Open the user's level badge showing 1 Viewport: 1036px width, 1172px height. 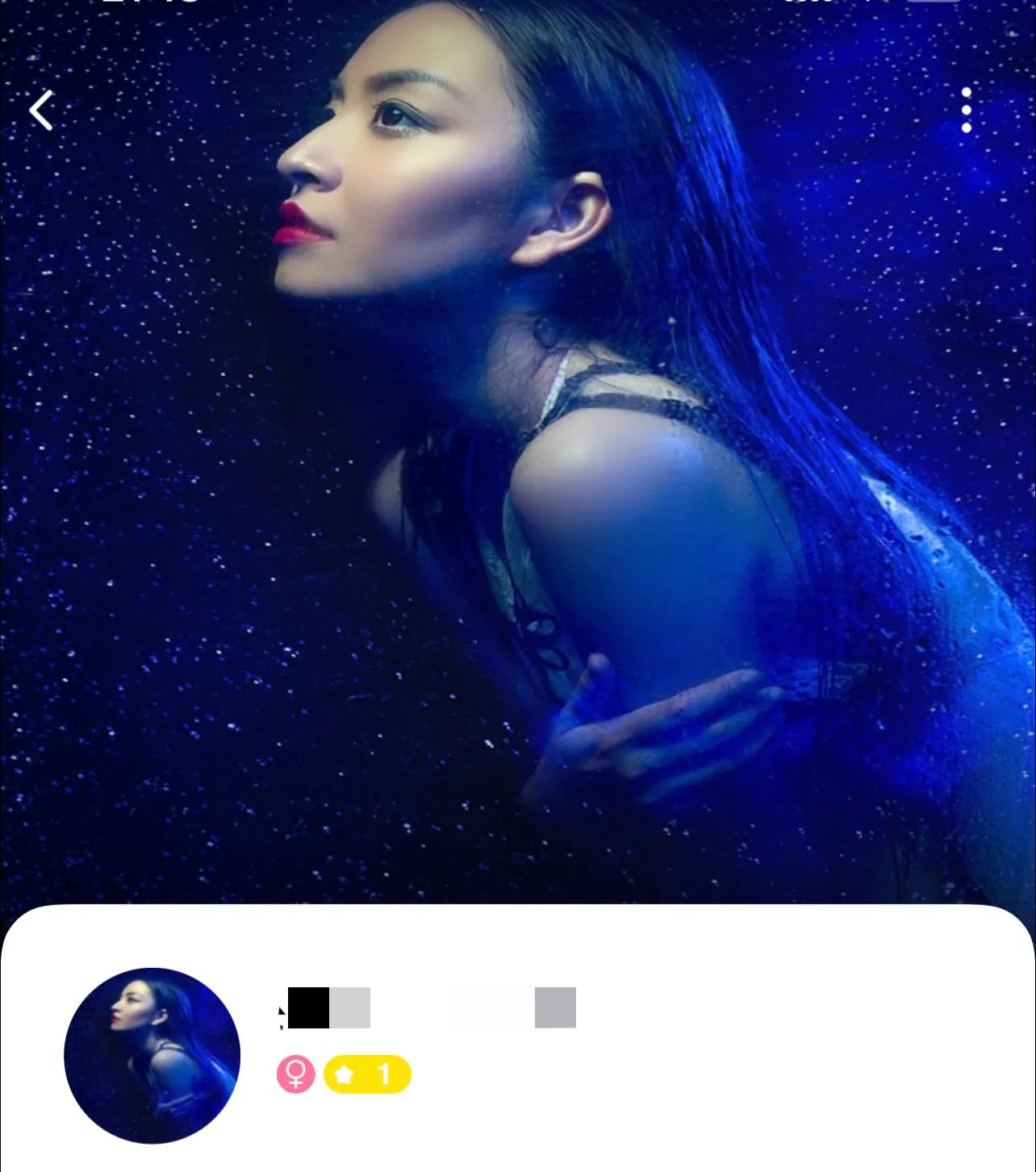click(x=369, y=1074)
